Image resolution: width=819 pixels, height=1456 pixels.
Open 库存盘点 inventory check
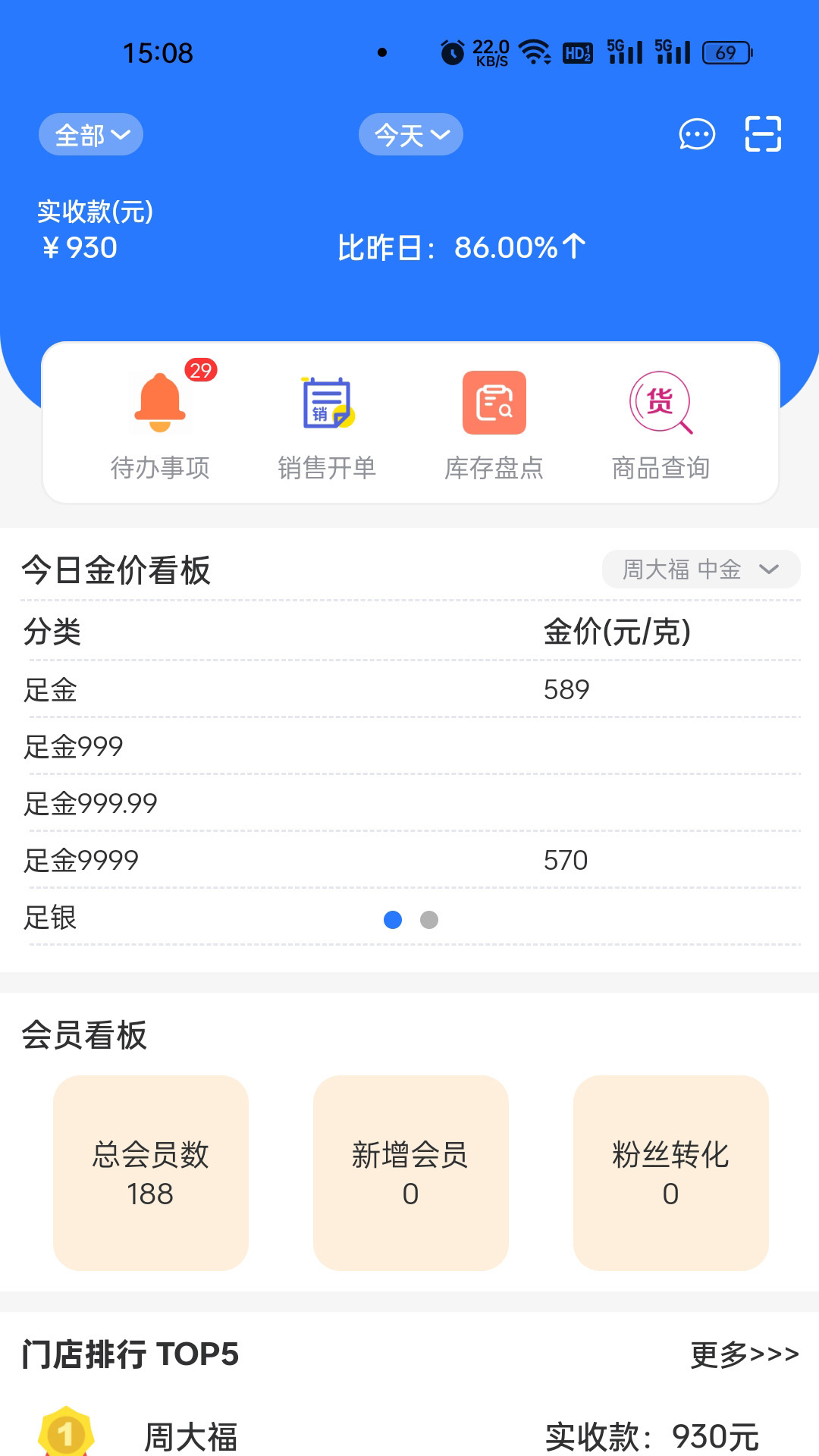tap(494, 425)
